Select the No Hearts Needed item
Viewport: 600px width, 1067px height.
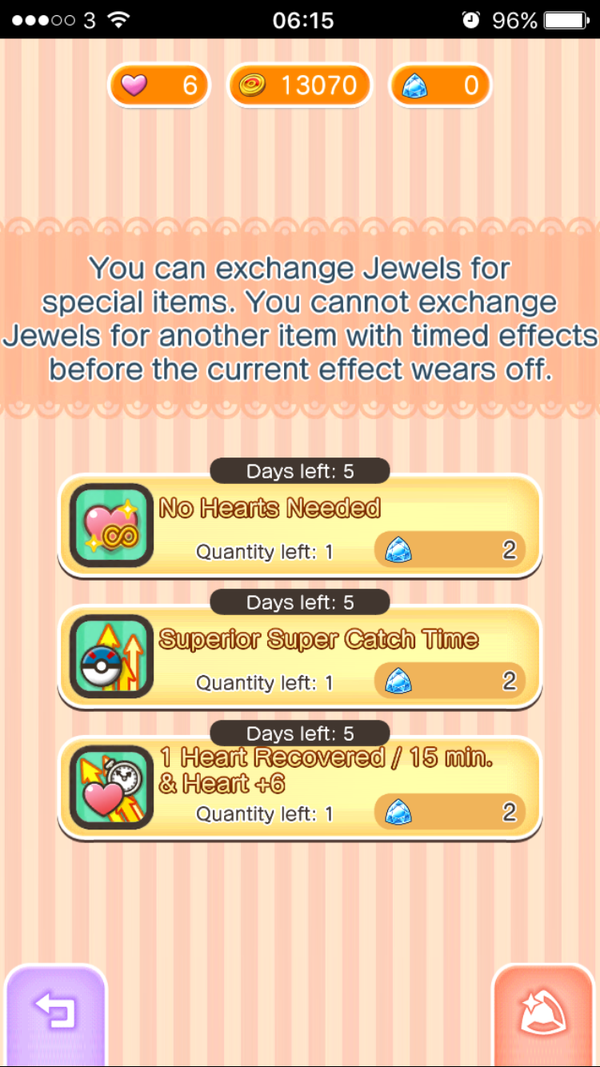300,525
